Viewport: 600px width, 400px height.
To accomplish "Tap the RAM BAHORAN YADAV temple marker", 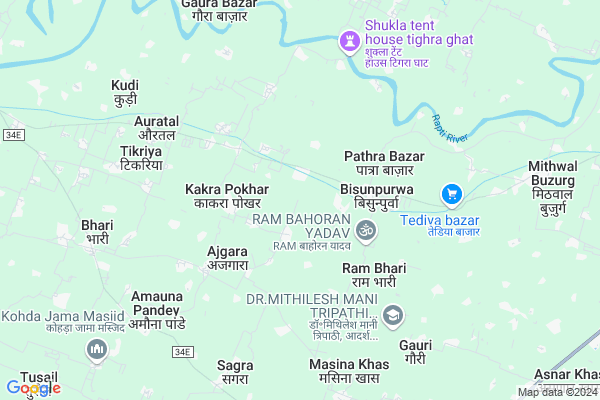I will point(366,230).
